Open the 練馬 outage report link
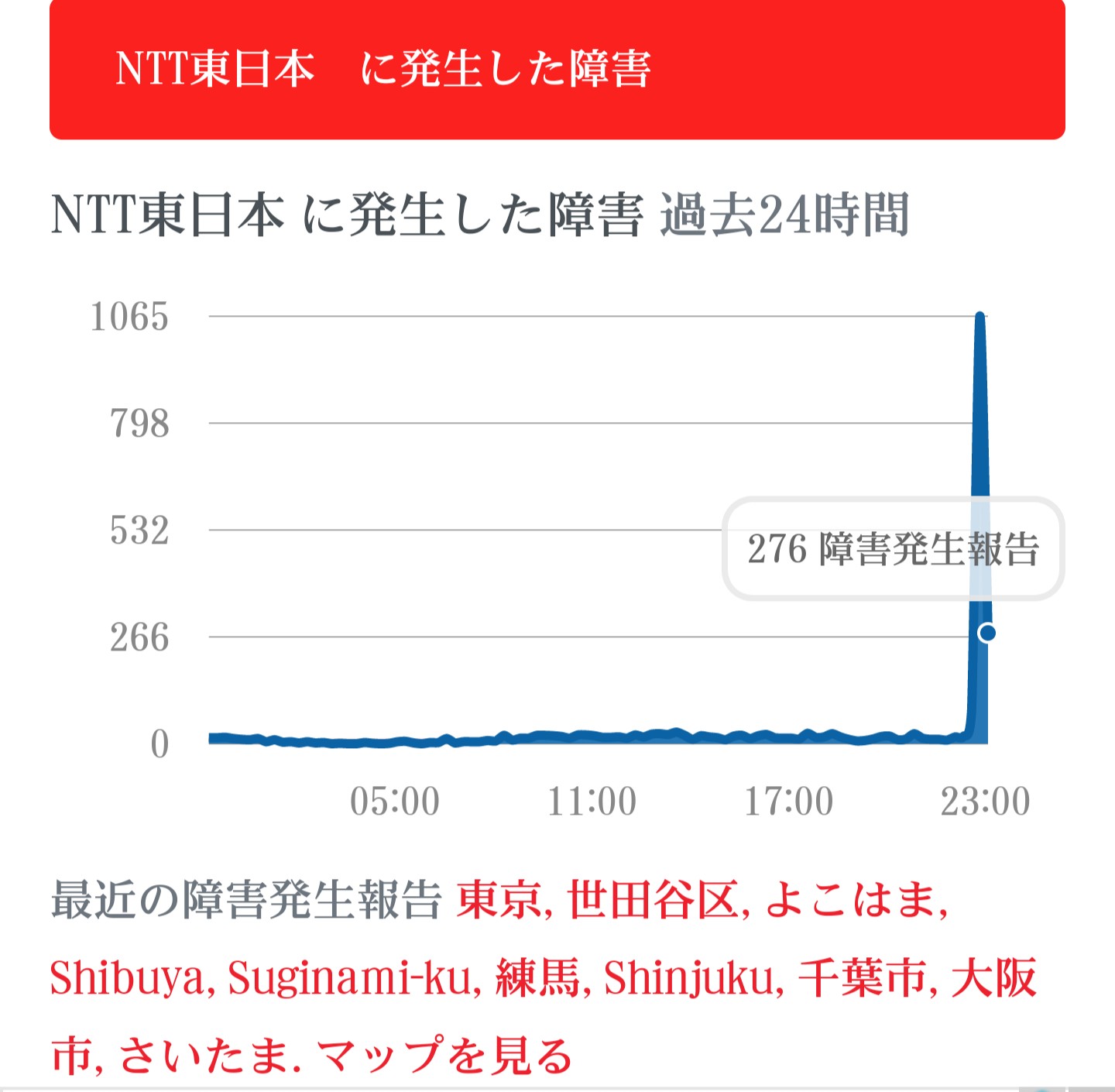This screenshot has width=1115, height=1092. click(x=538, y=979)
